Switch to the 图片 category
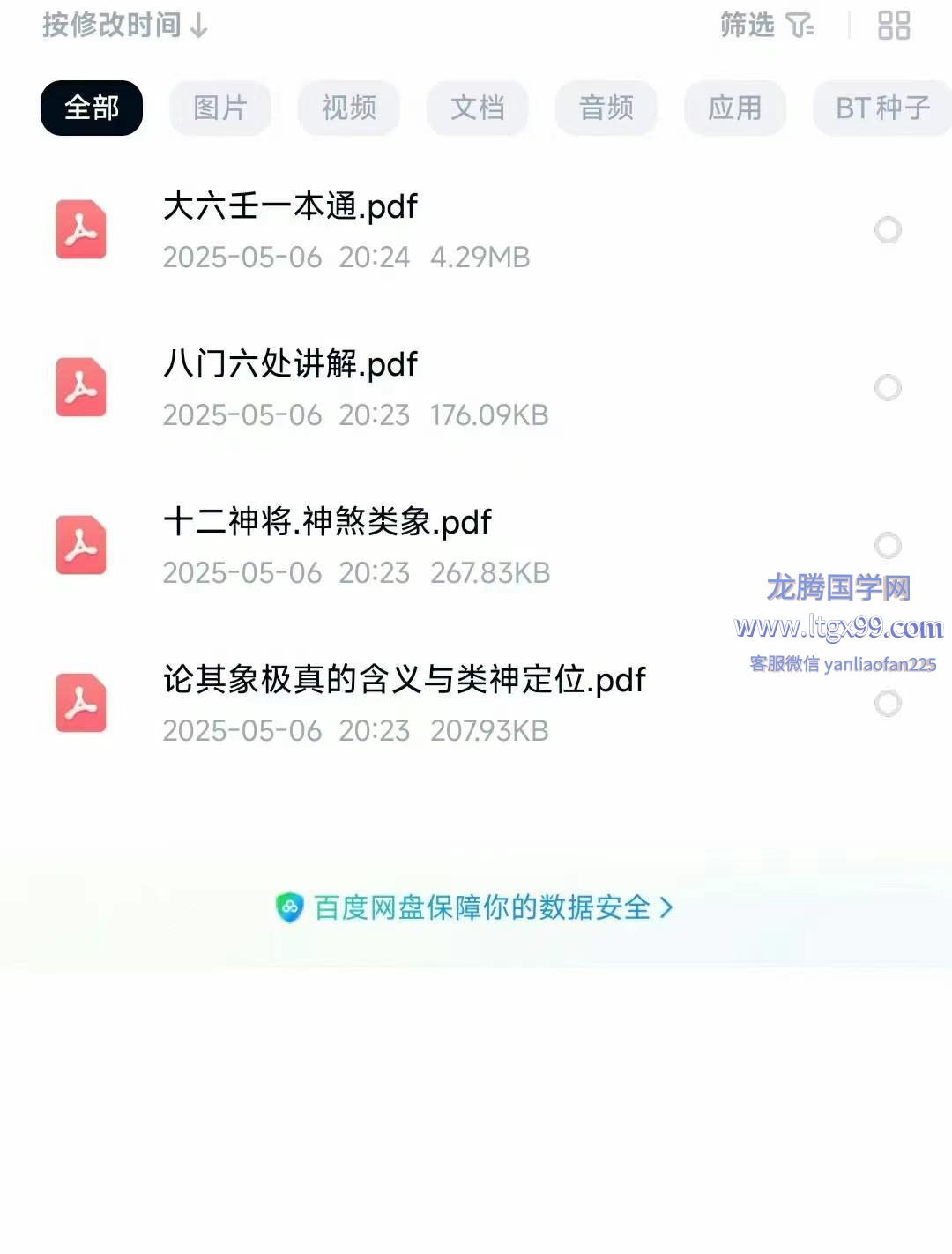The height and width of the screenshot is (1254, 952). [x=219, y=108]
